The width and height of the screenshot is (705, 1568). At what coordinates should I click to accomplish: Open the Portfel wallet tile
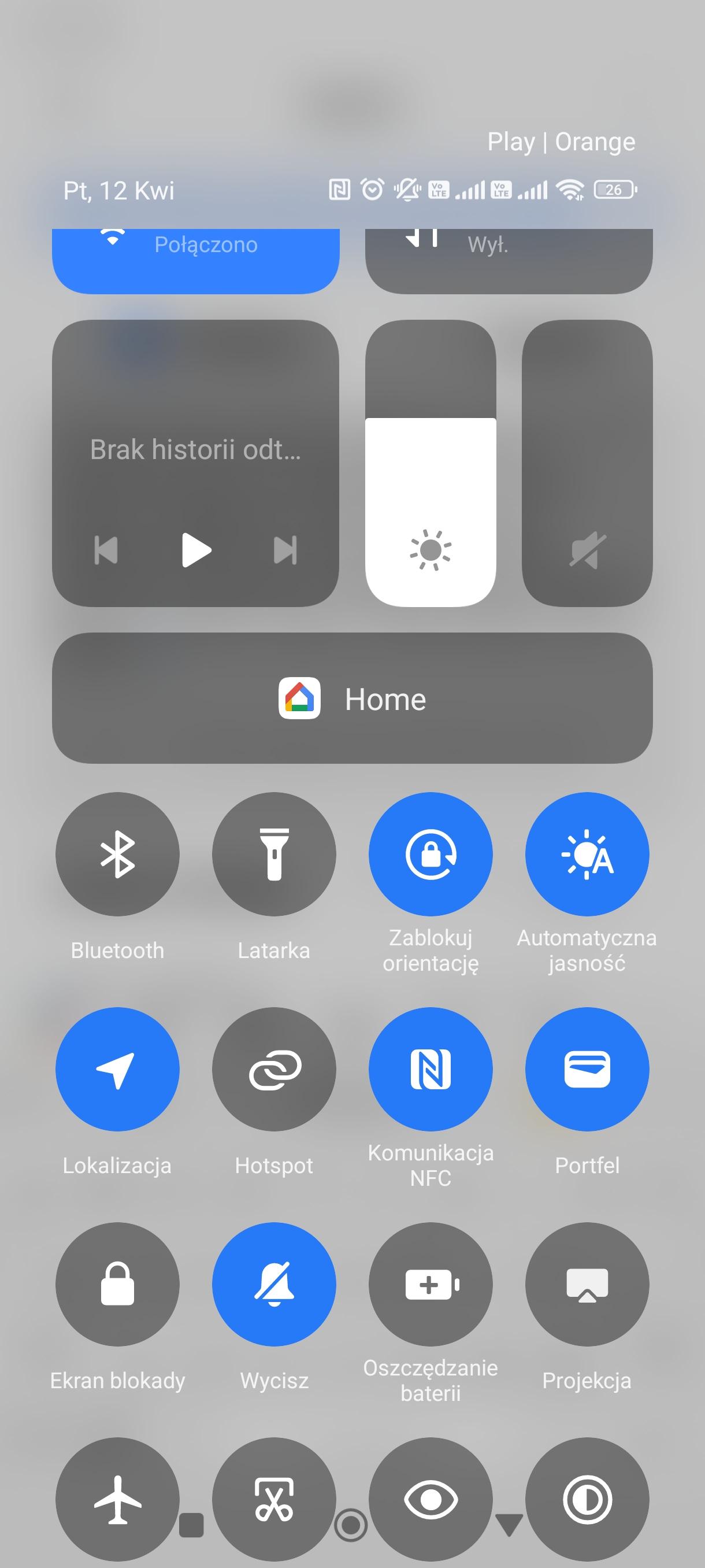[587, 1069]
